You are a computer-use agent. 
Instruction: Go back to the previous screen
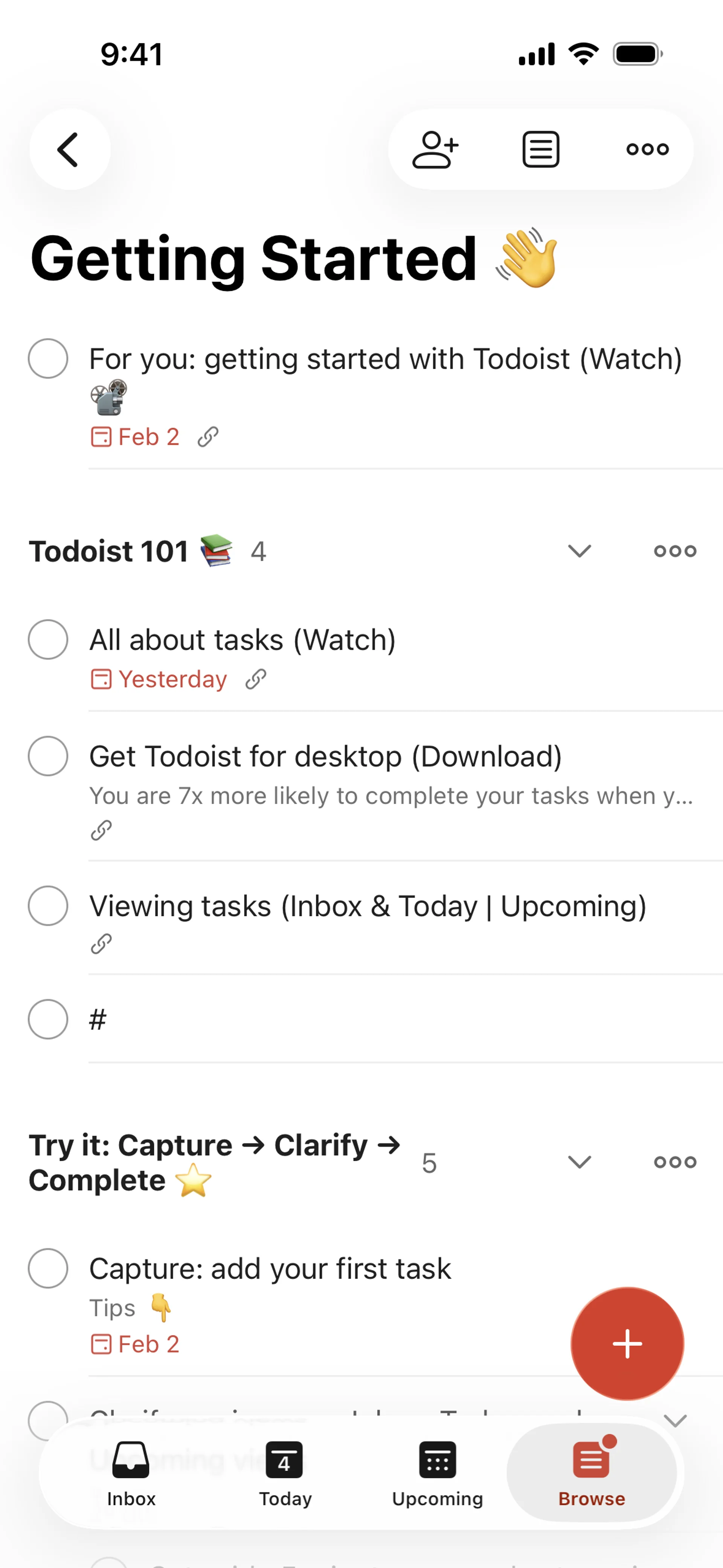point(69,149)
